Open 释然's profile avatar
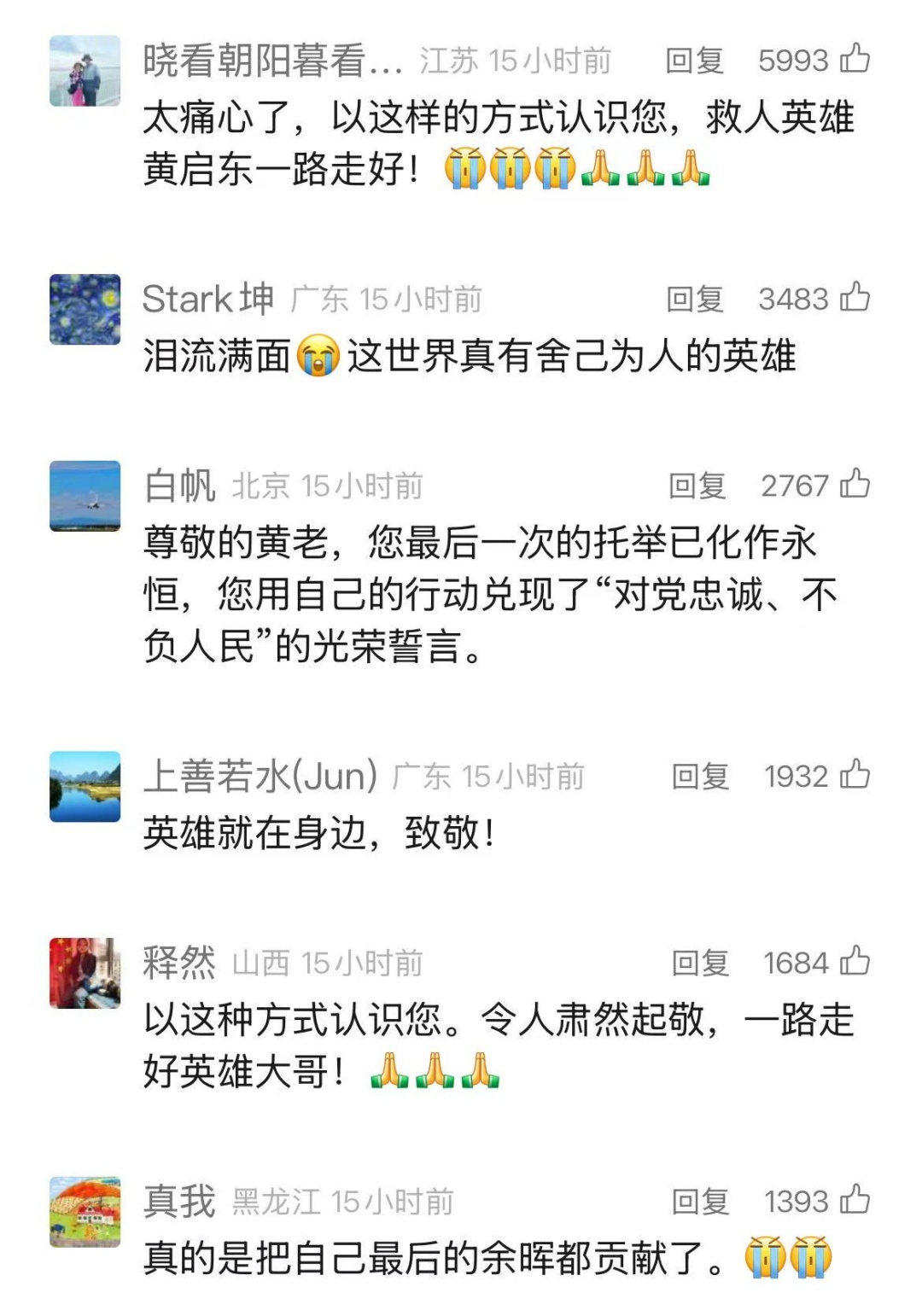 85,973
